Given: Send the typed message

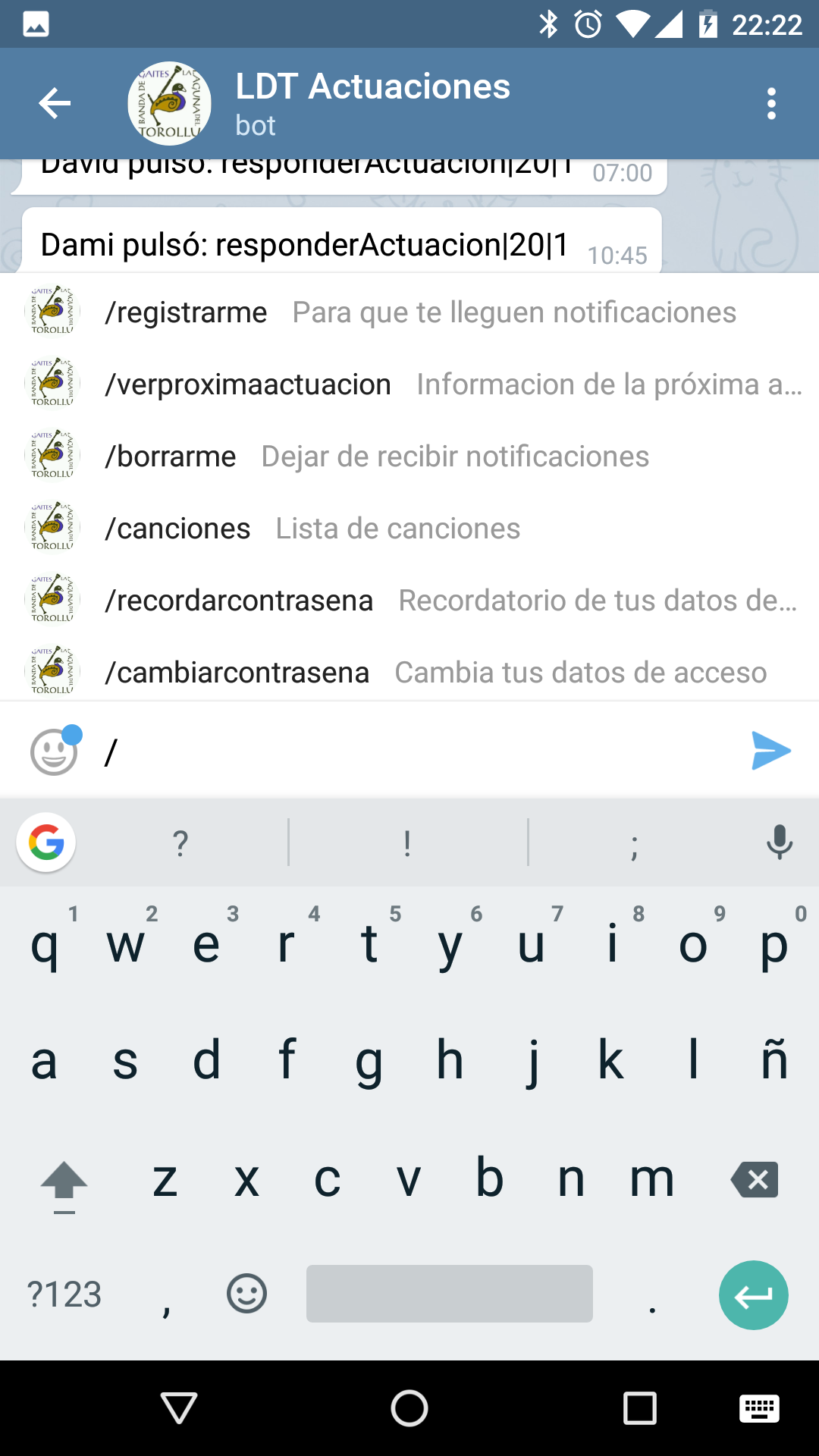Looking at the screenshot, I should tap(770, 751).
